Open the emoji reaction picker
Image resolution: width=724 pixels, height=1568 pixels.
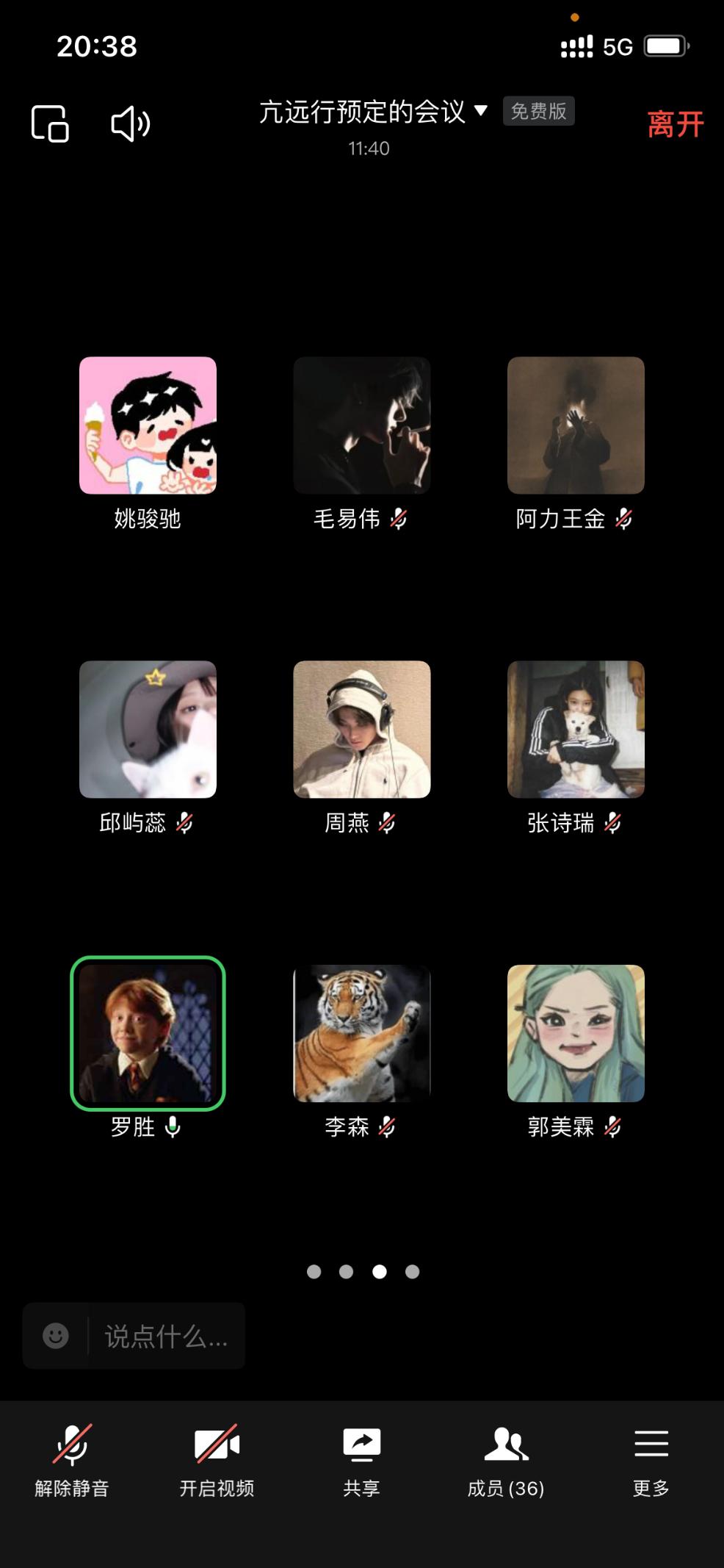(x=55, y=1335)
